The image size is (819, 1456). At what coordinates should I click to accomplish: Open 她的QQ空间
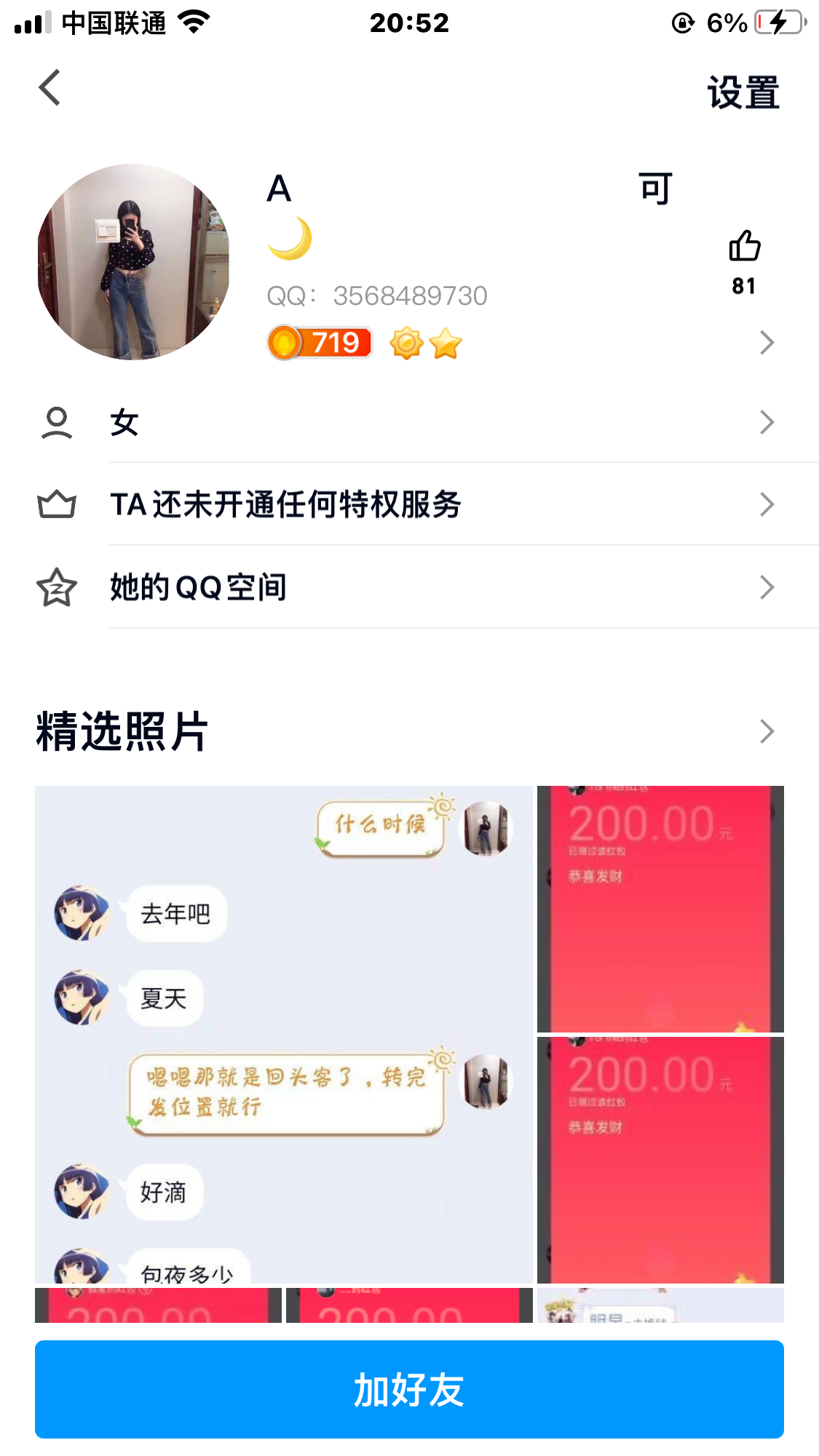[x=437, y=587]
